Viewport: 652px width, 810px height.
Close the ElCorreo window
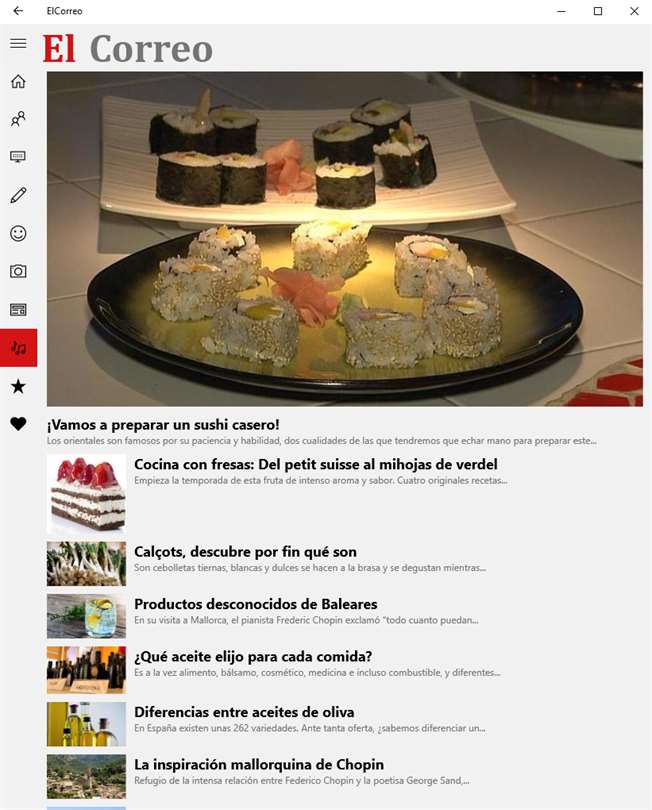634,11
